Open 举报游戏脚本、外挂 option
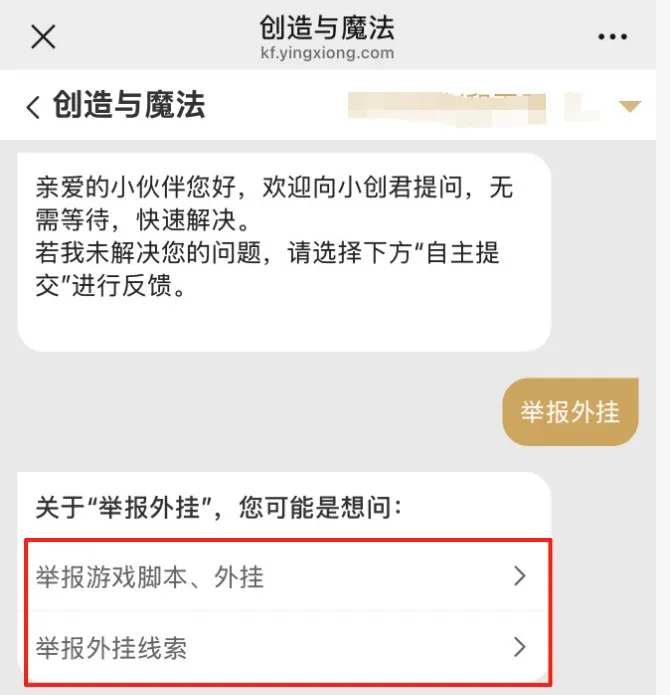Screen dimensions: 670x695 [280, 577]
